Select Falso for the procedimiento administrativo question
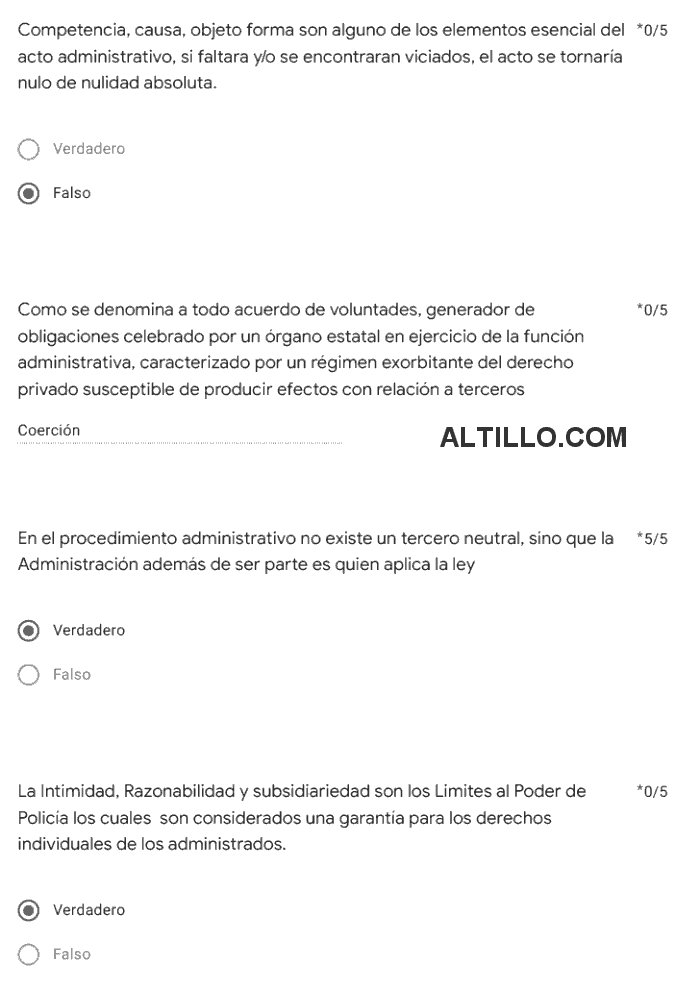Viewport: 700px width, 992px height. point(30,675)
